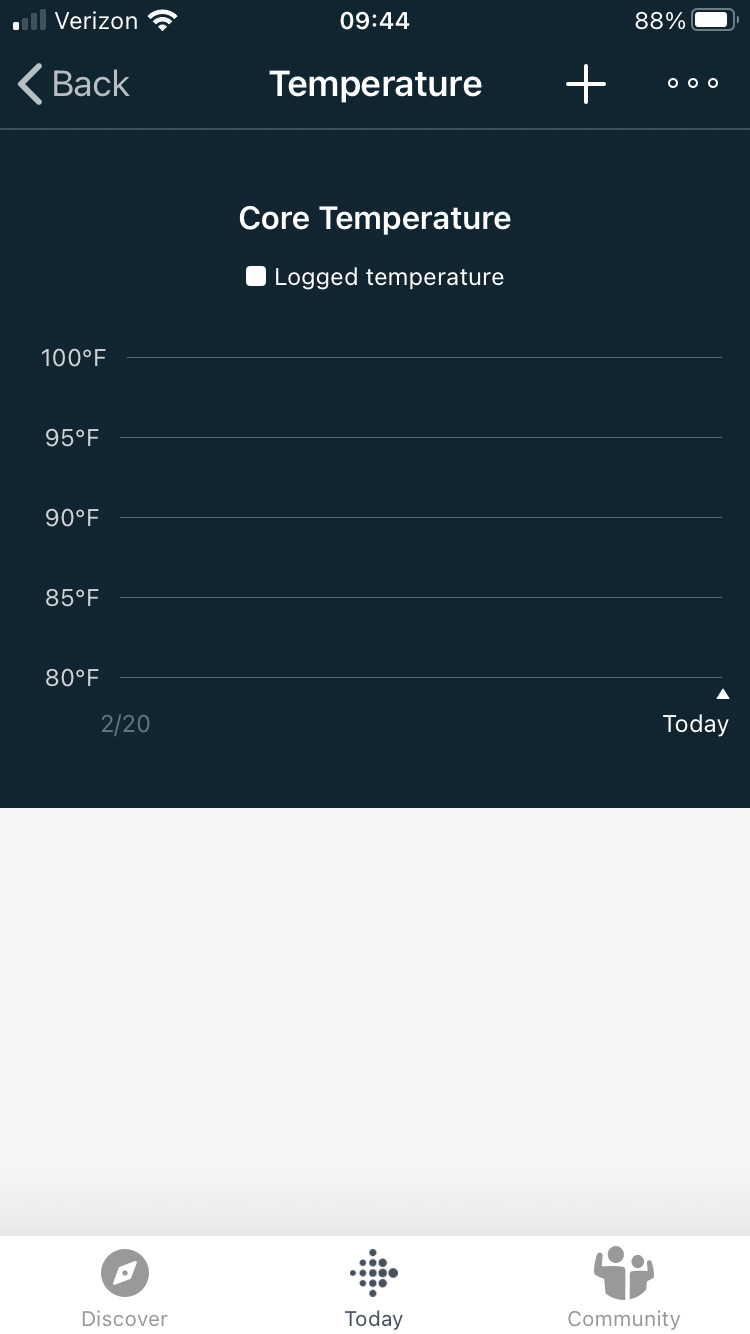The height and width of the screenshot is (1334, 750).
Task: Switch to the Community tab
Action: click(623, 1288)
